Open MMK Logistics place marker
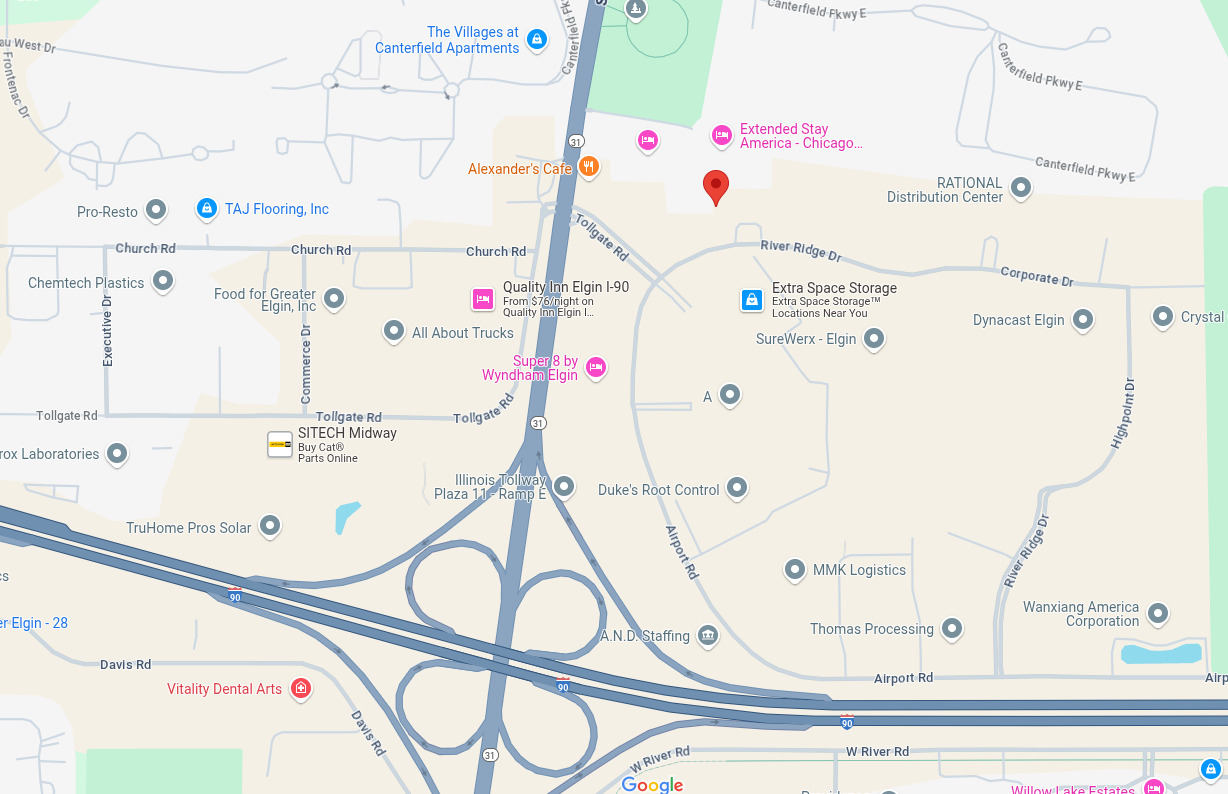The height and width of the screenshot is (794, 1228). 795,569
